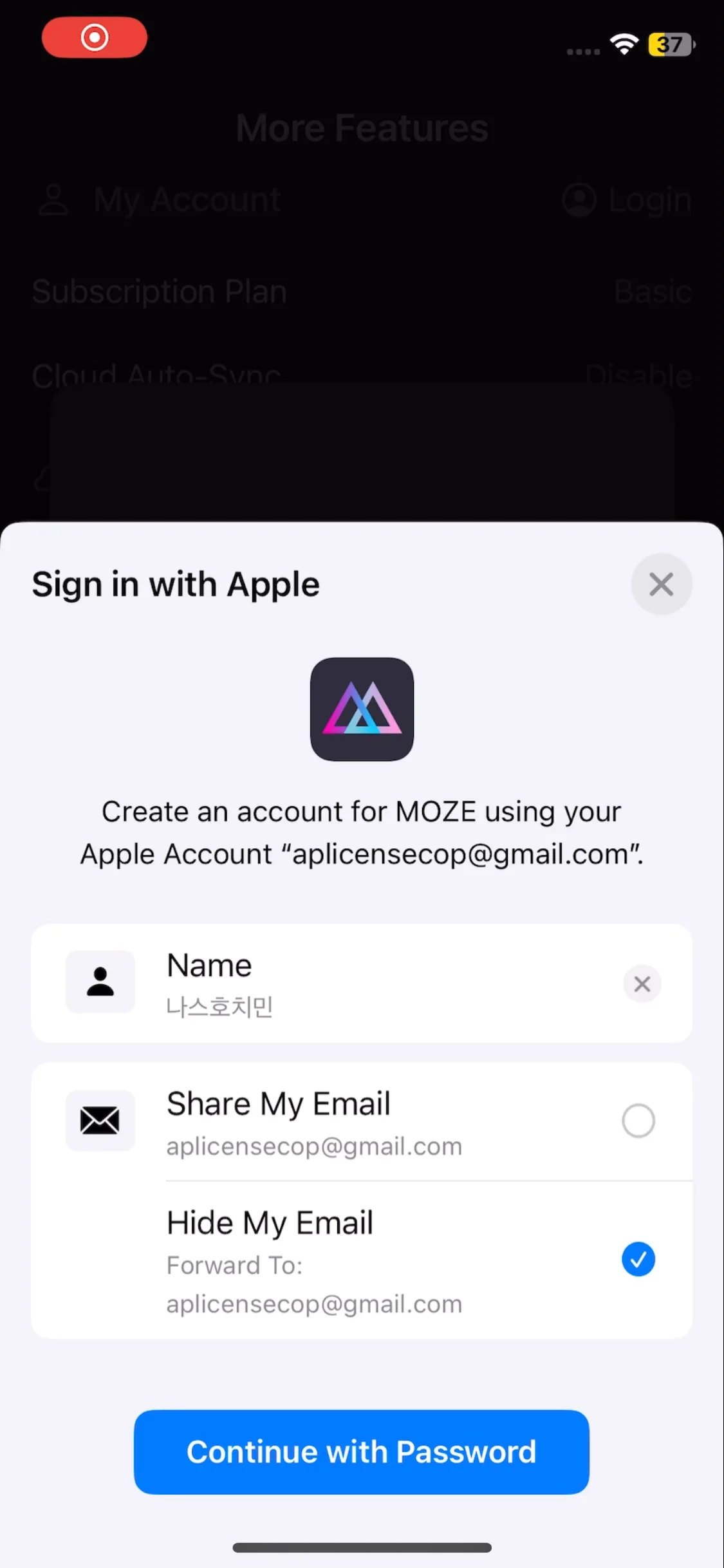The width and height of the screenshot is (724, 1568).
Task: Select Share My Email option
Action: click(362, 1122)
